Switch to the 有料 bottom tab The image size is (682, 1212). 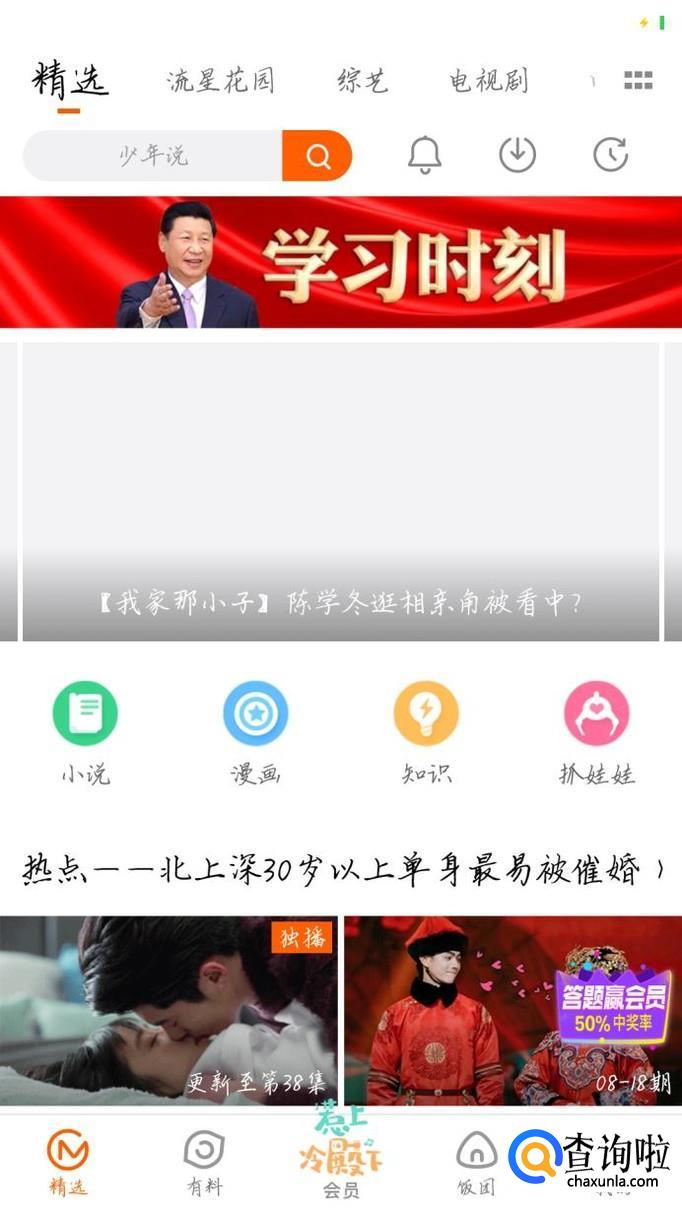pos(204,1164)
